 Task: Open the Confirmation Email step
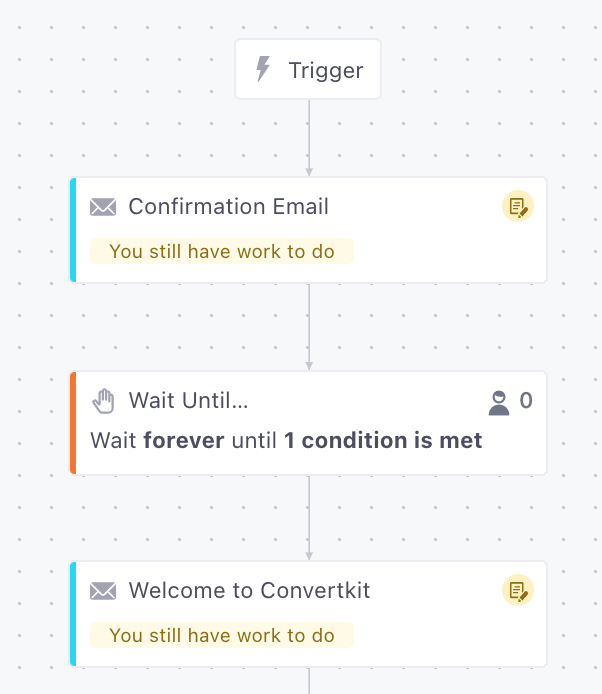click(x=228, y=208)
